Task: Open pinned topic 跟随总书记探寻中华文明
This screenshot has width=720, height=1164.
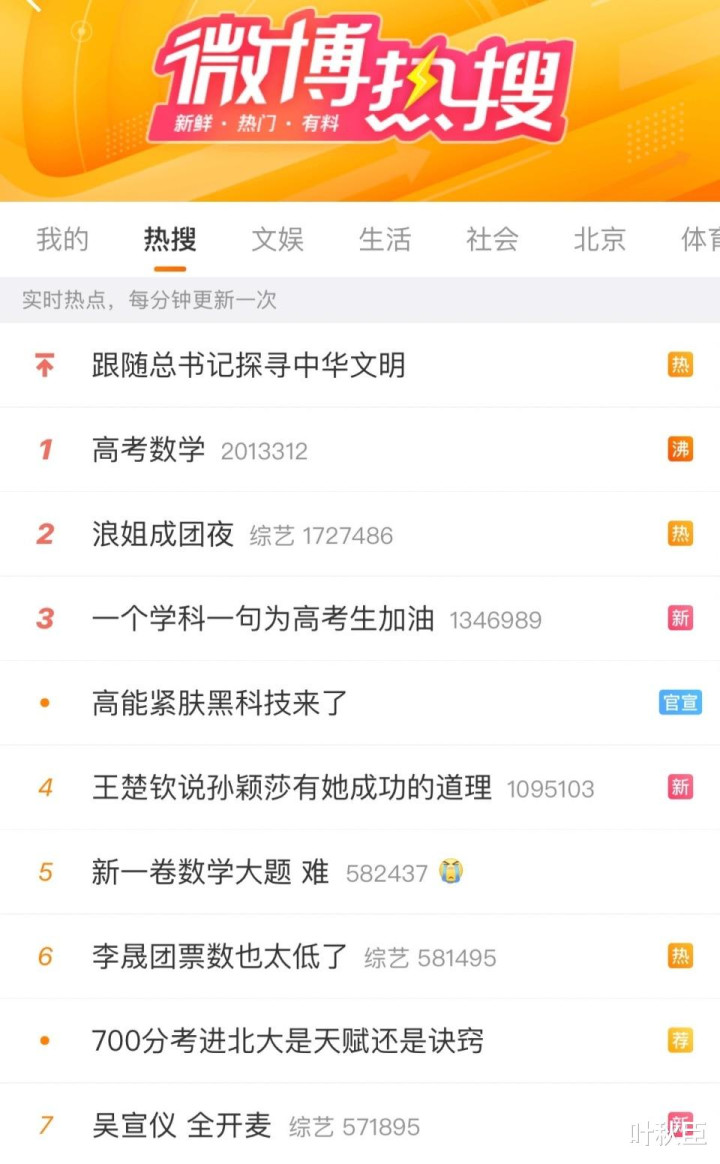Action: (x=360, y=365)
